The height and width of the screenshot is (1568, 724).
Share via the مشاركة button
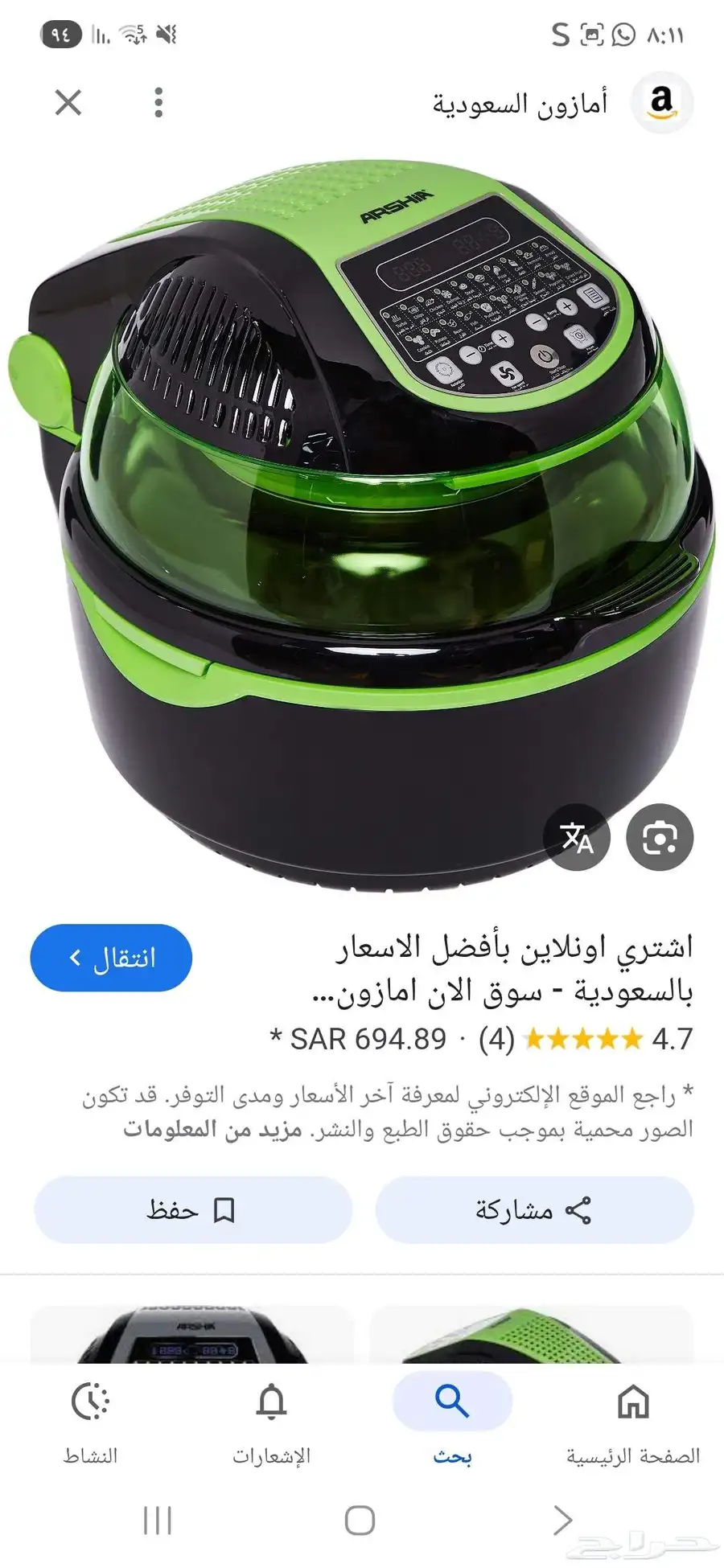click(x=534, y=1209)
